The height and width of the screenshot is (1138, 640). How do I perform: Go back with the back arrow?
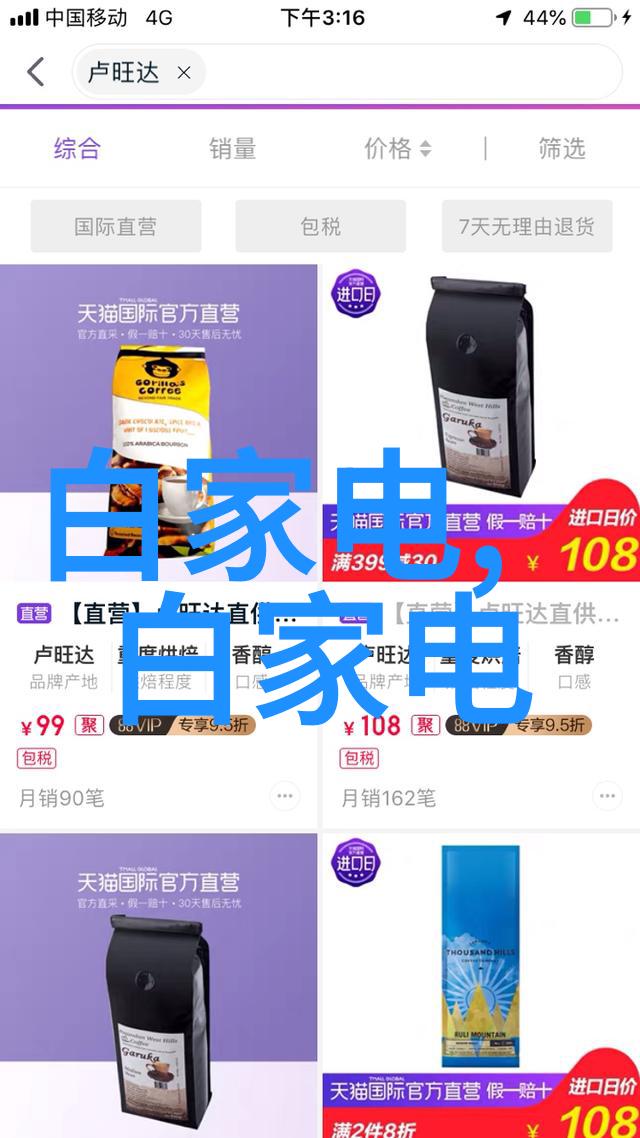coord(36,72)
